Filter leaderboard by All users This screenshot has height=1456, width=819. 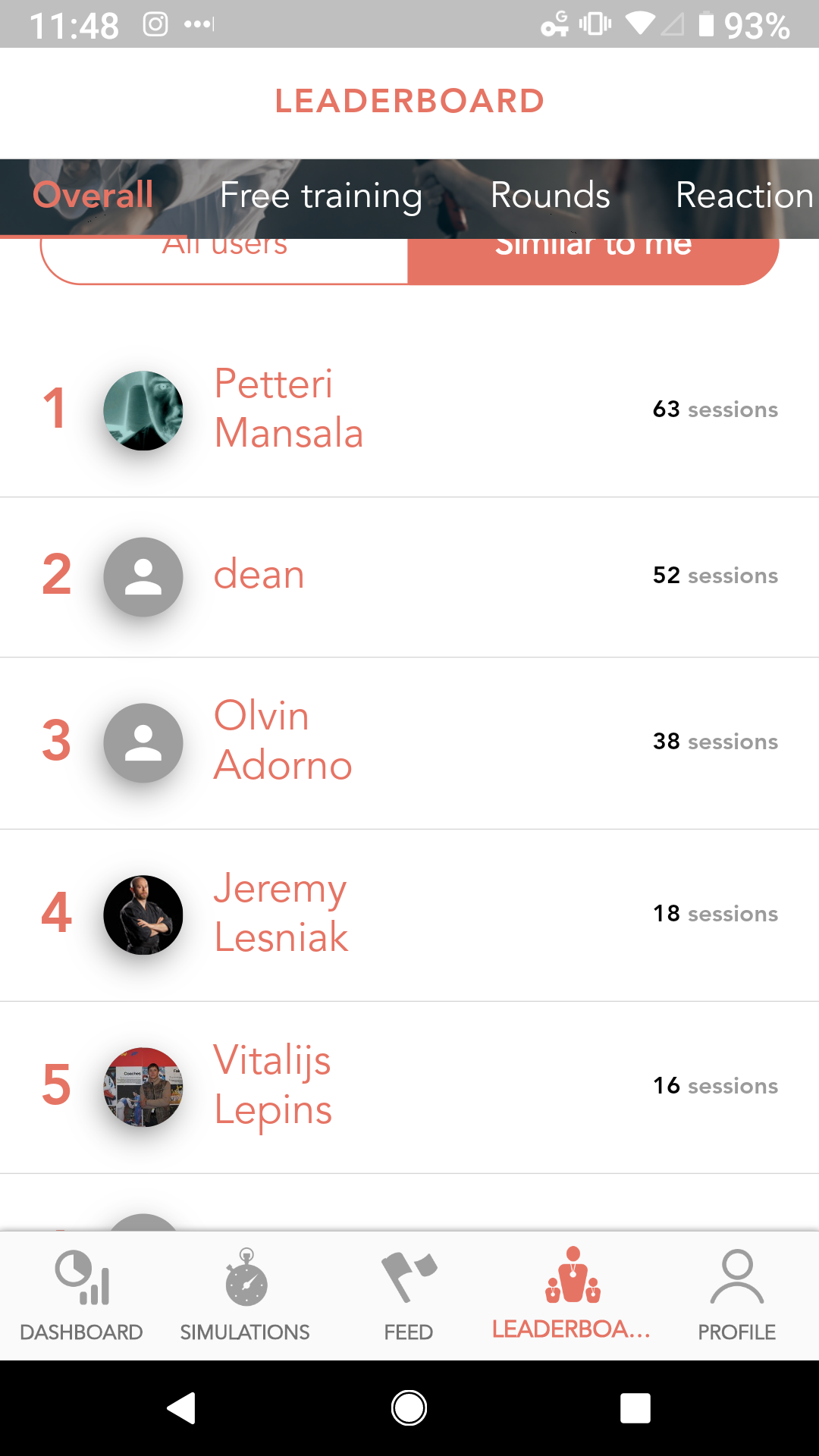224,261
